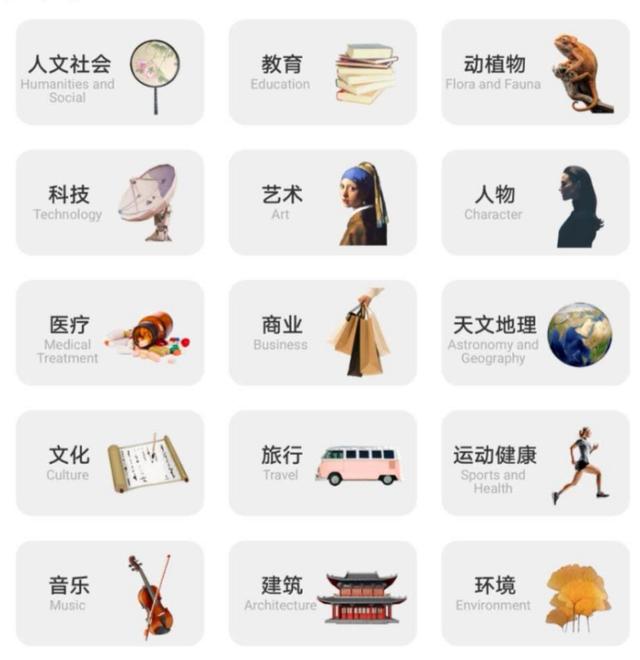Open Astronomy and Geography category
The height and width of the screenshot is (660, 640).
(x=535, y=333)
